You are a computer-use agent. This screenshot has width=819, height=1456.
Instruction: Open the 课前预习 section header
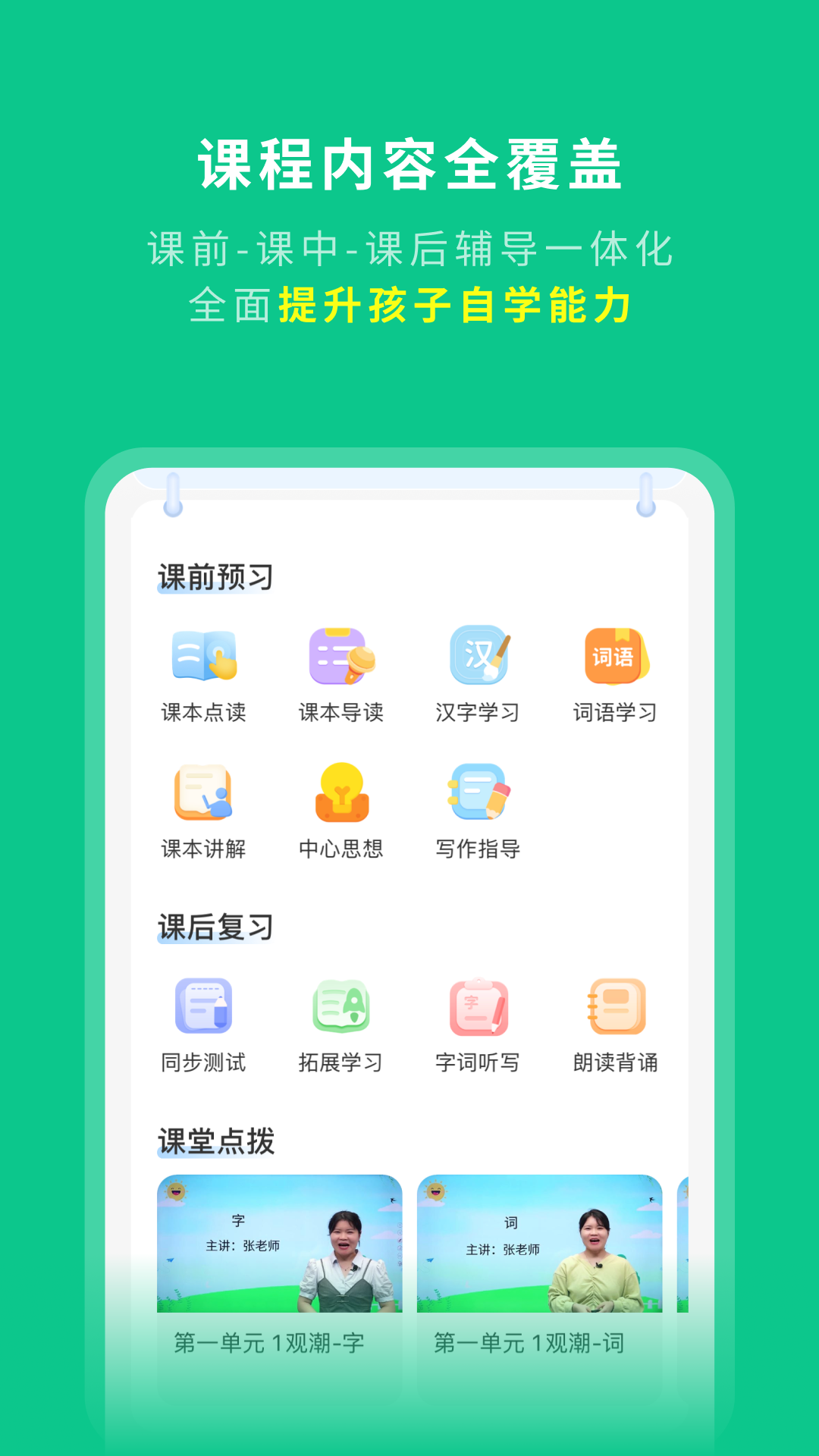[x=217, y=576]
